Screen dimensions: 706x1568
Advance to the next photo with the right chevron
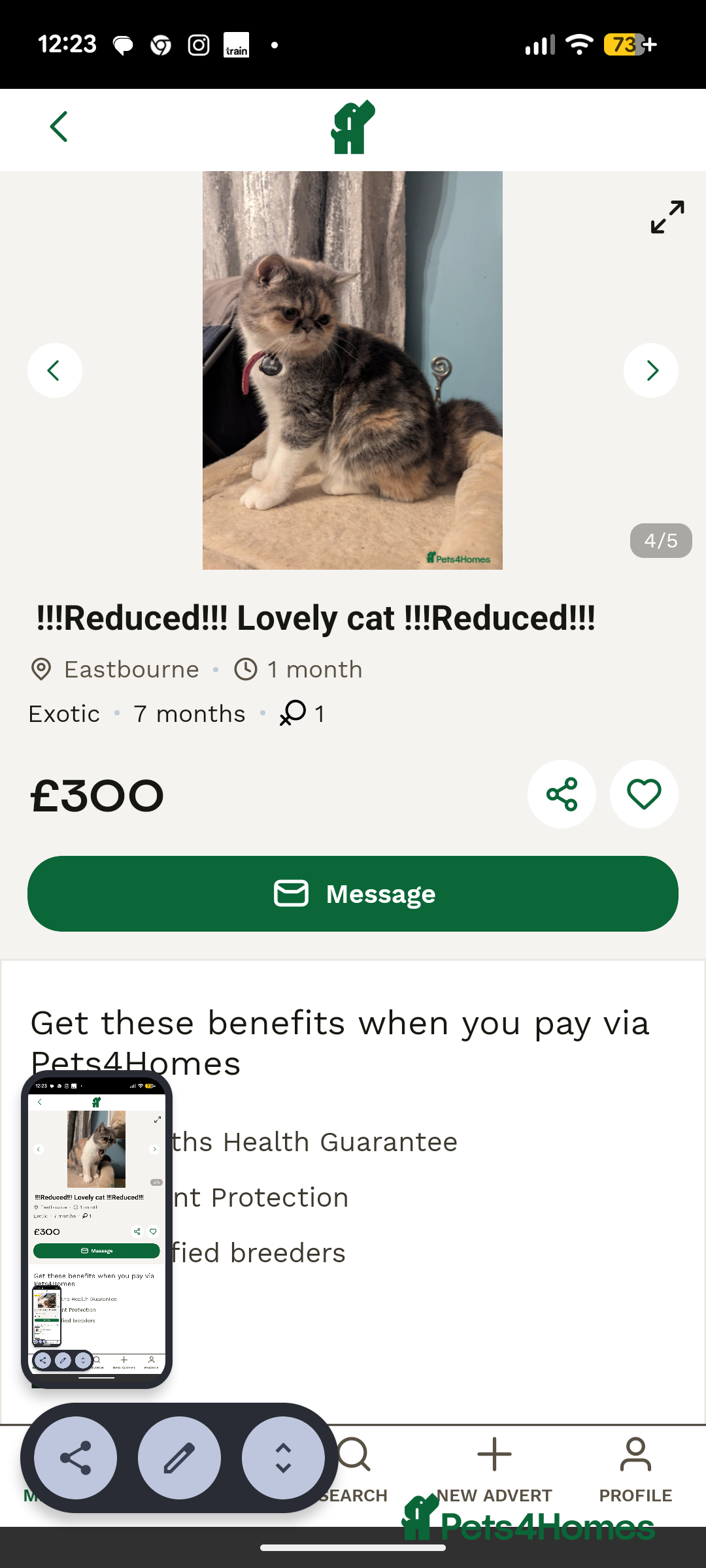[650, 370]
